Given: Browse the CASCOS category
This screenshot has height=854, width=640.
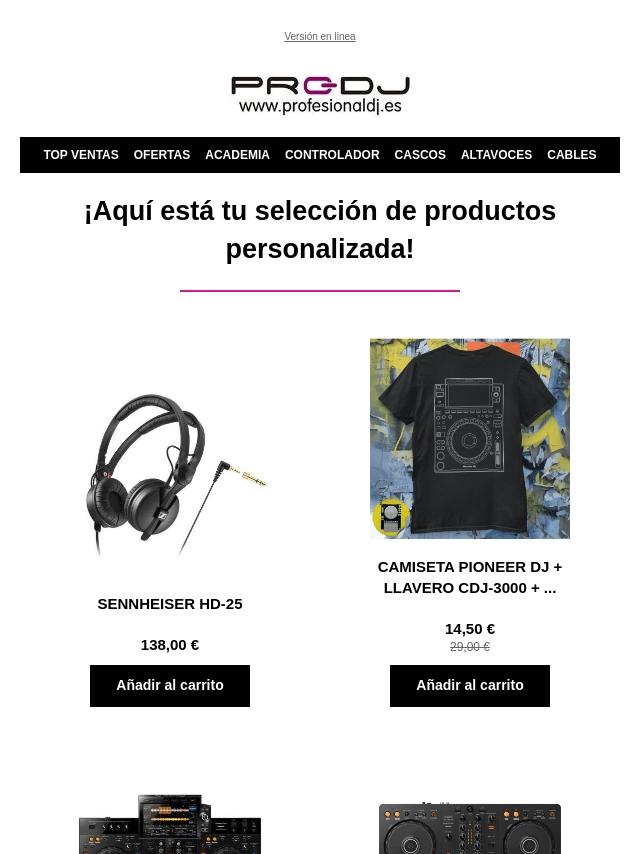Looking at the screenshot, I should [419, 155].
